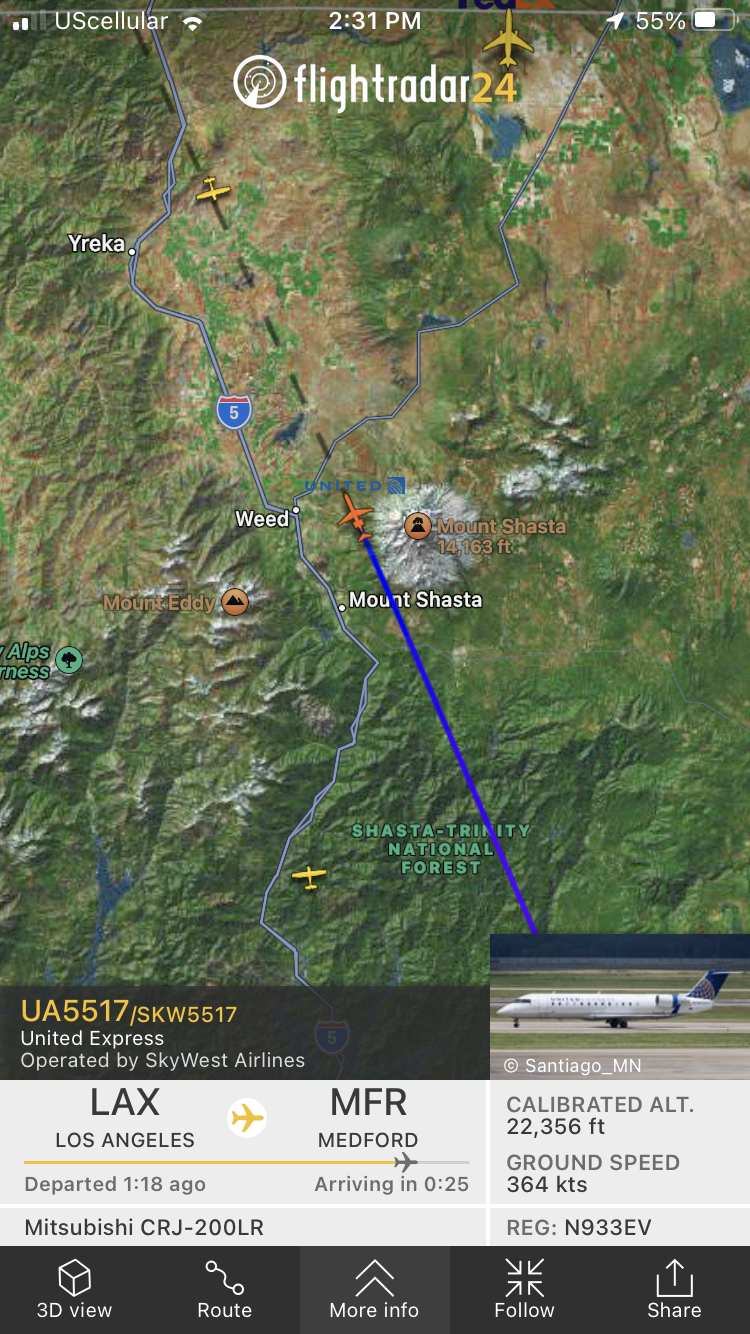Open the 3D view
The image size is (750, 1334).
[74, 1289]
